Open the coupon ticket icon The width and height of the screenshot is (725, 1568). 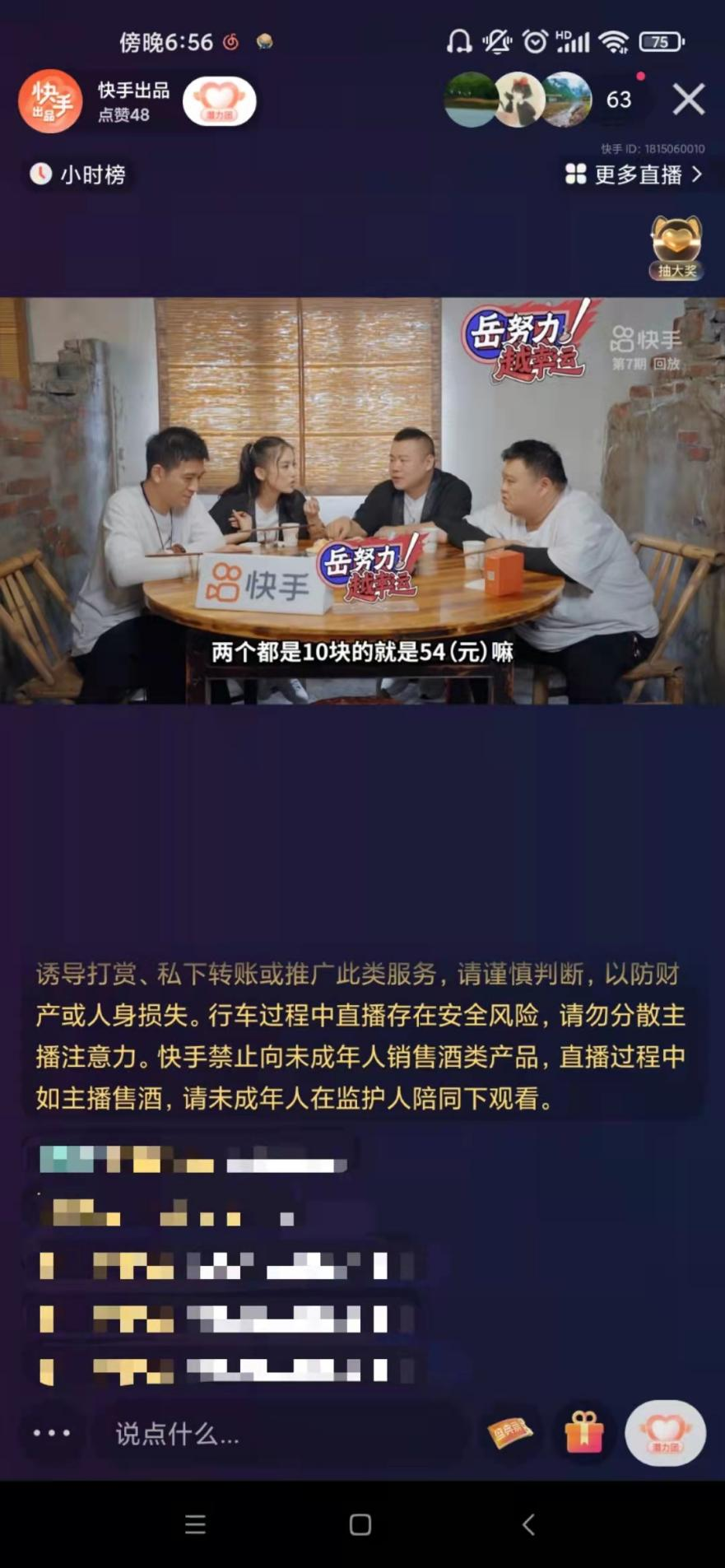[x=509, y=1433]
